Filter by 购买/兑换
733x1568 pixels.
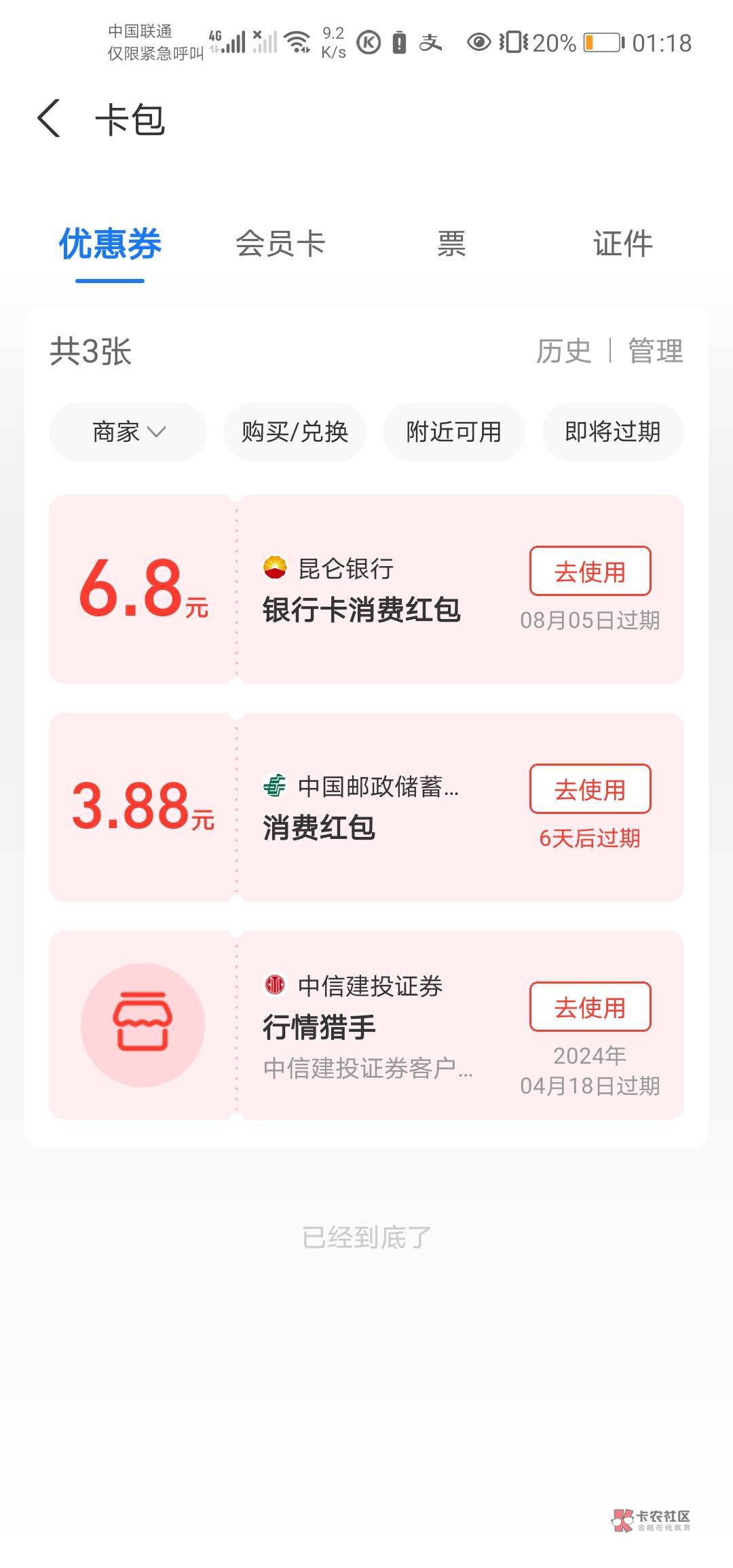click(295, 432)
